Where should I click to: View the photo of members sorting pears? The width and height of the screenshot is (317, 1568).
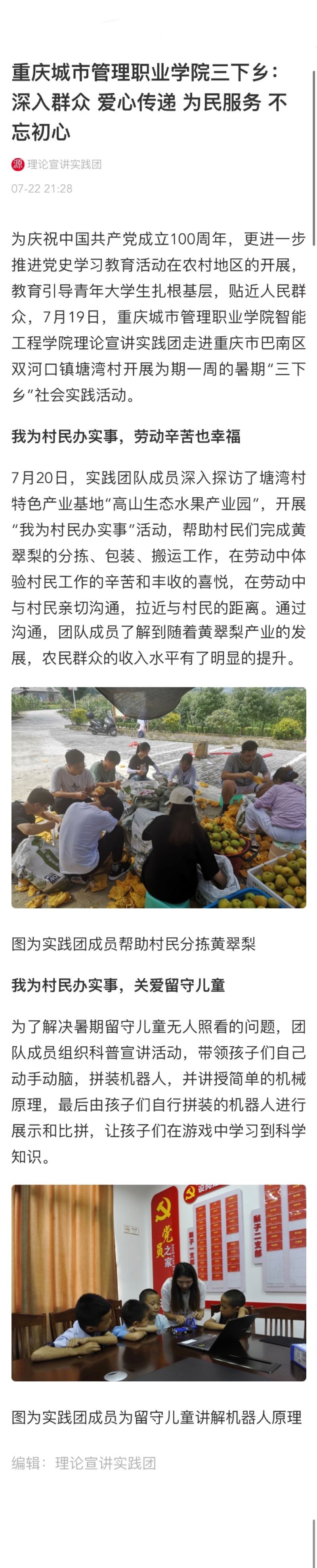(x=158, y=797)
